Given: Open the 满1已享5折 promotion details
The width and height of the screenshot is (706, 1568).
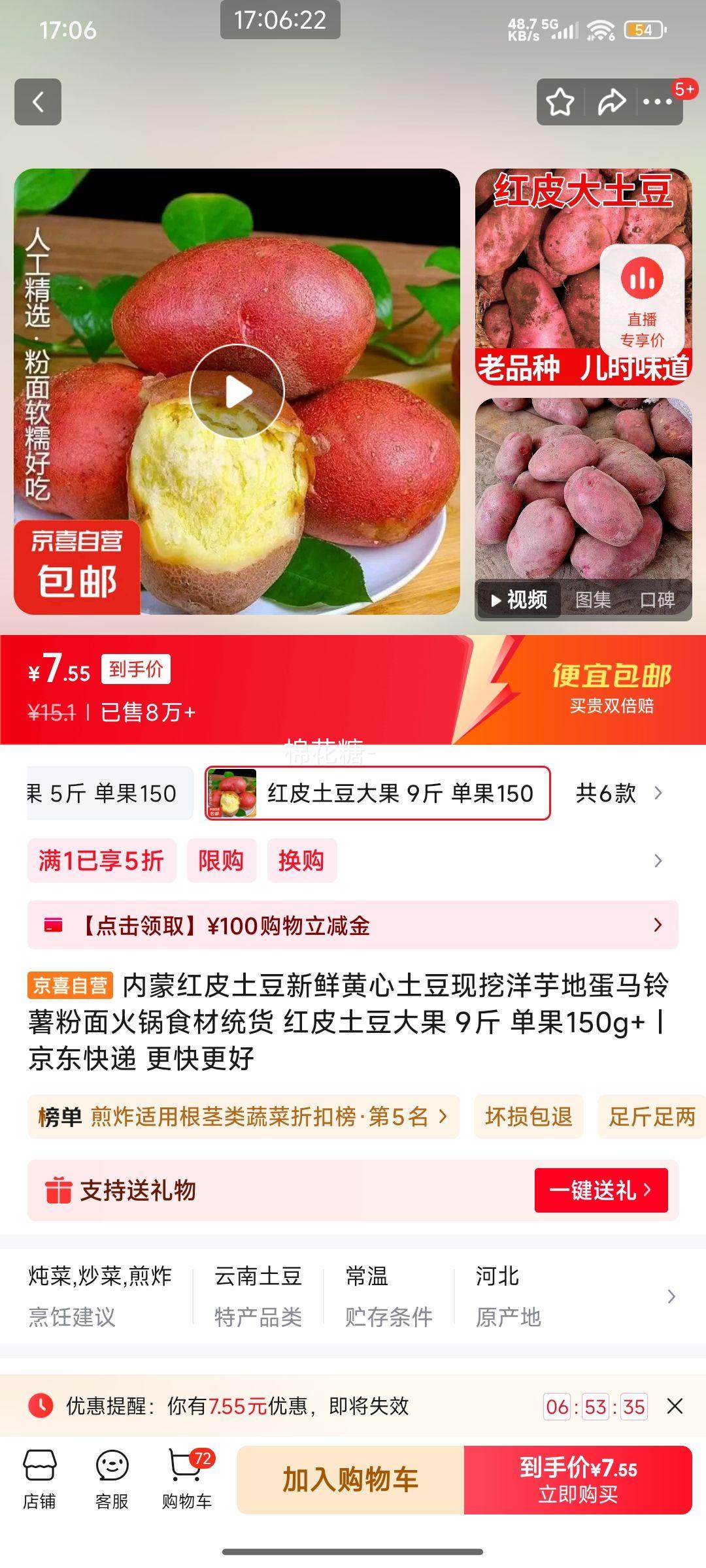Looking at the screenshot, I should click(101, 860).
